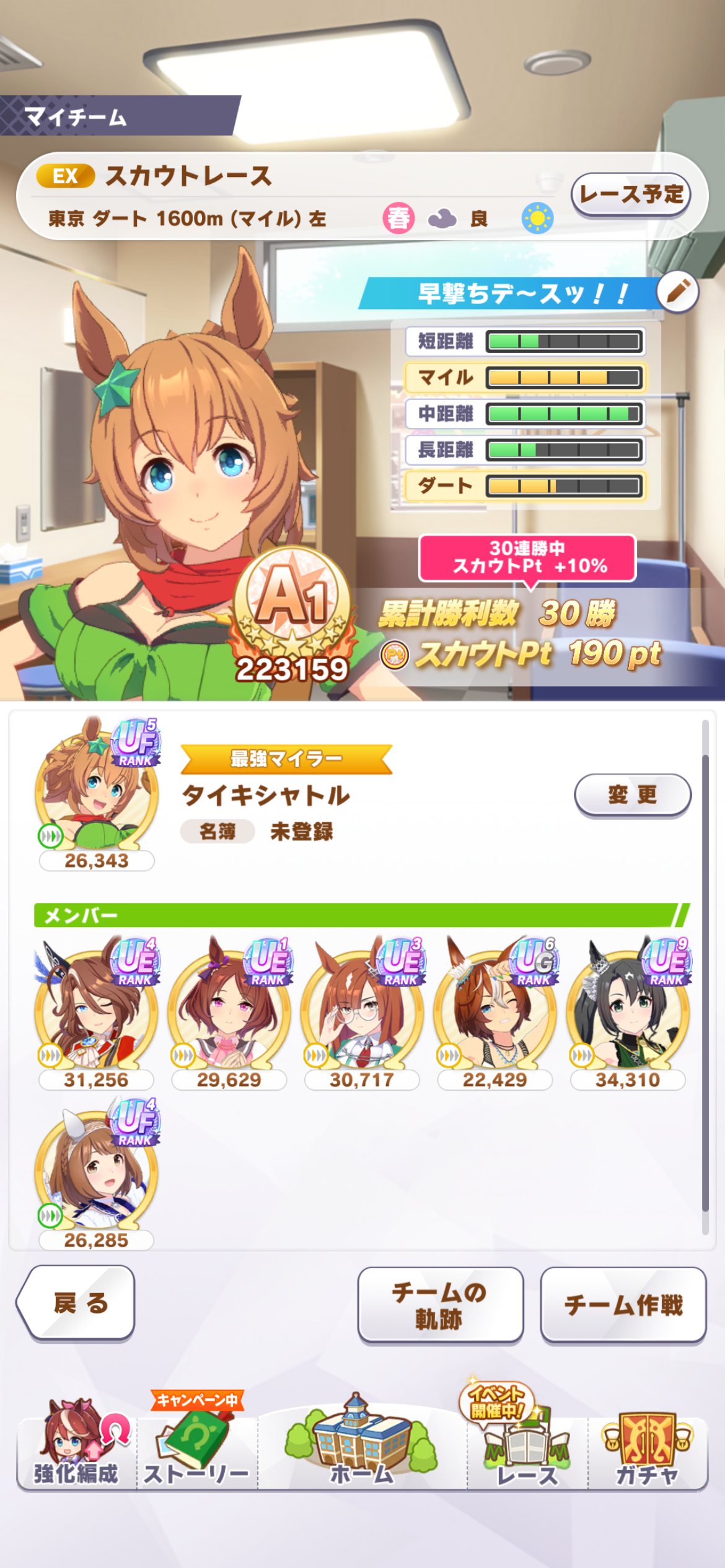Go back with the 戻る button
Viewport: 725px width, 1568px height.
click(79, 1304)
